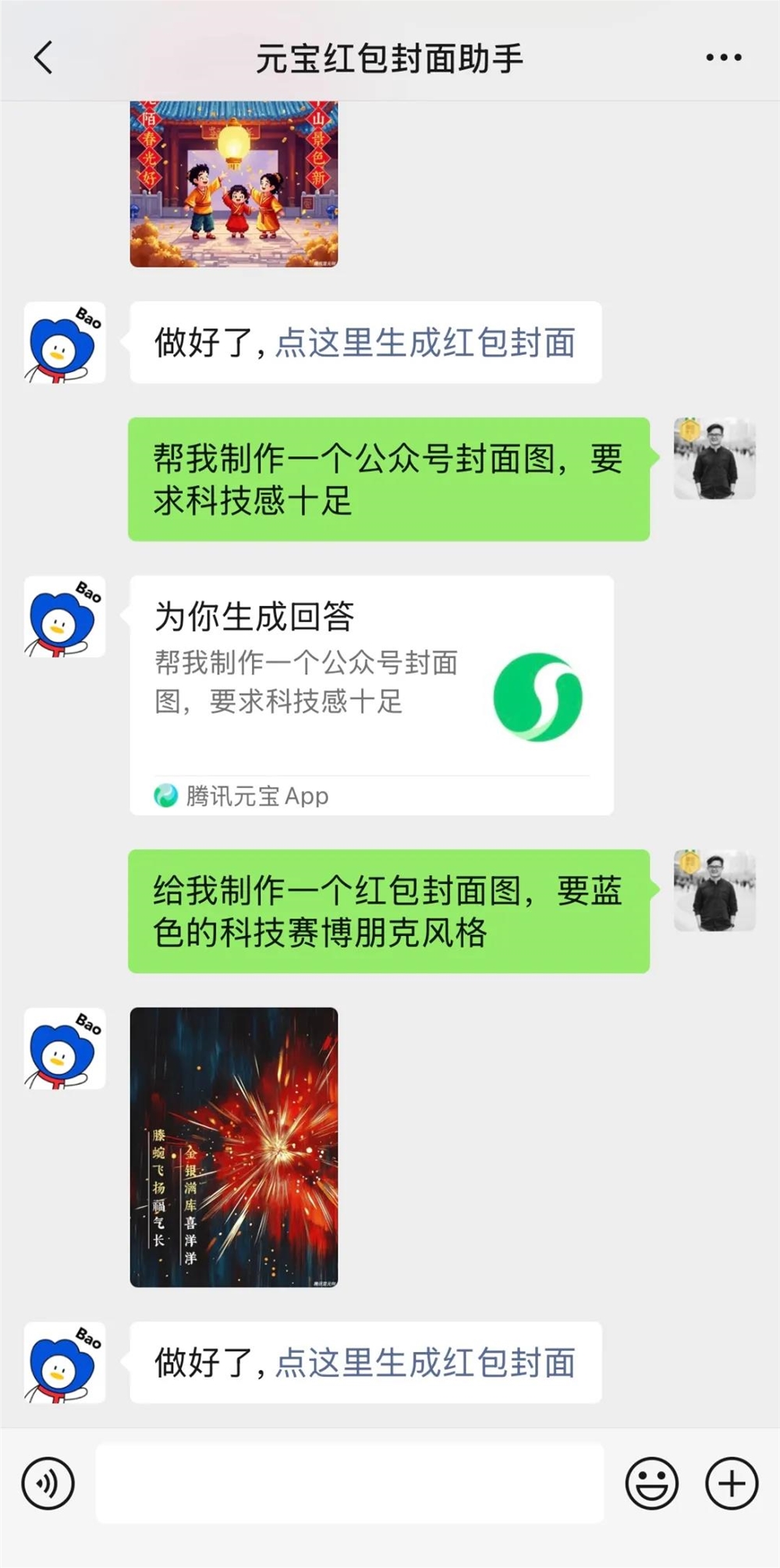Tap the quoted prompt text in the card

[x=304, y=683]
